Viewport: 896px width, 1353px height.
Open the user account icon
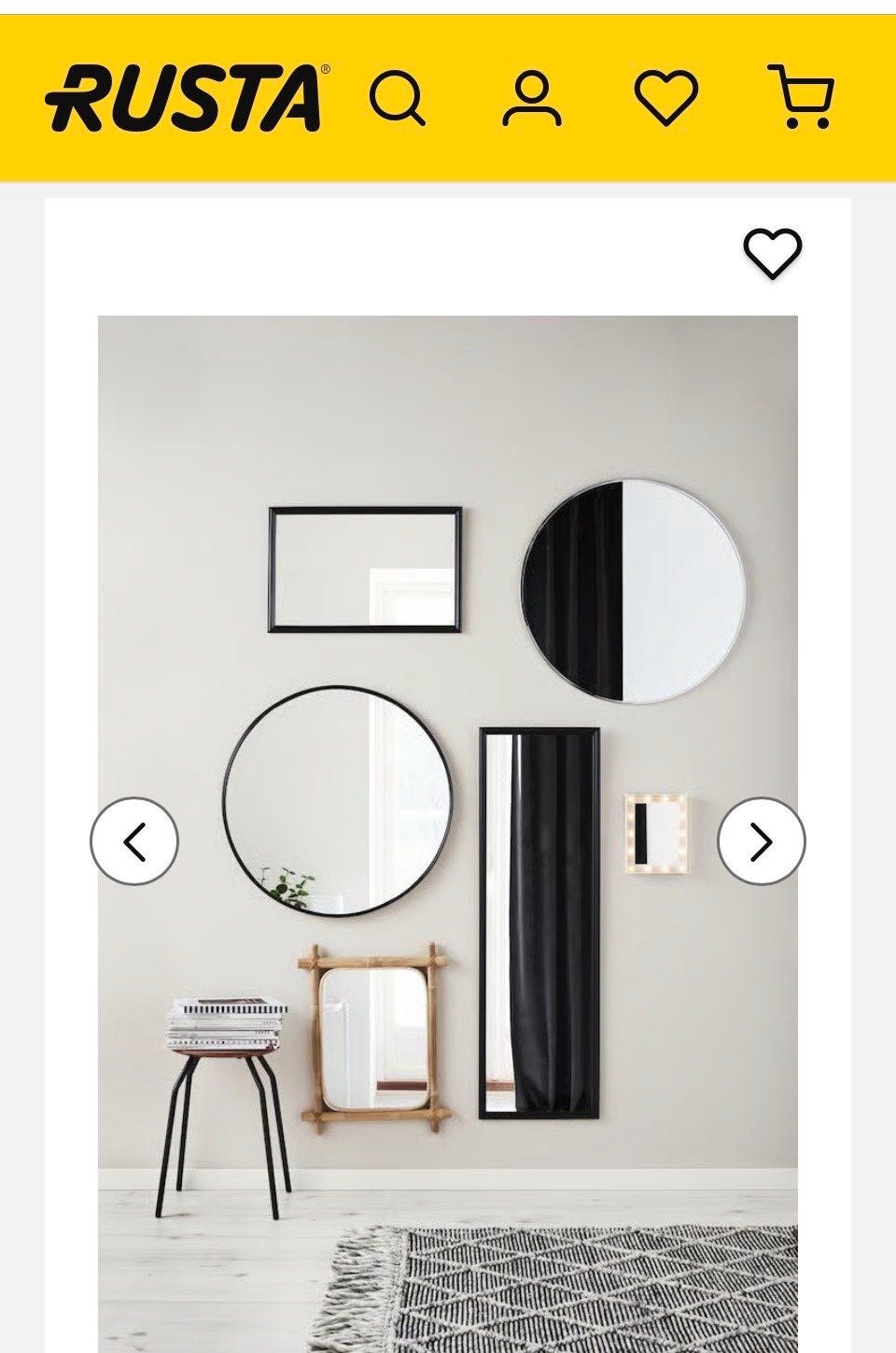click(x=532, y=98)
